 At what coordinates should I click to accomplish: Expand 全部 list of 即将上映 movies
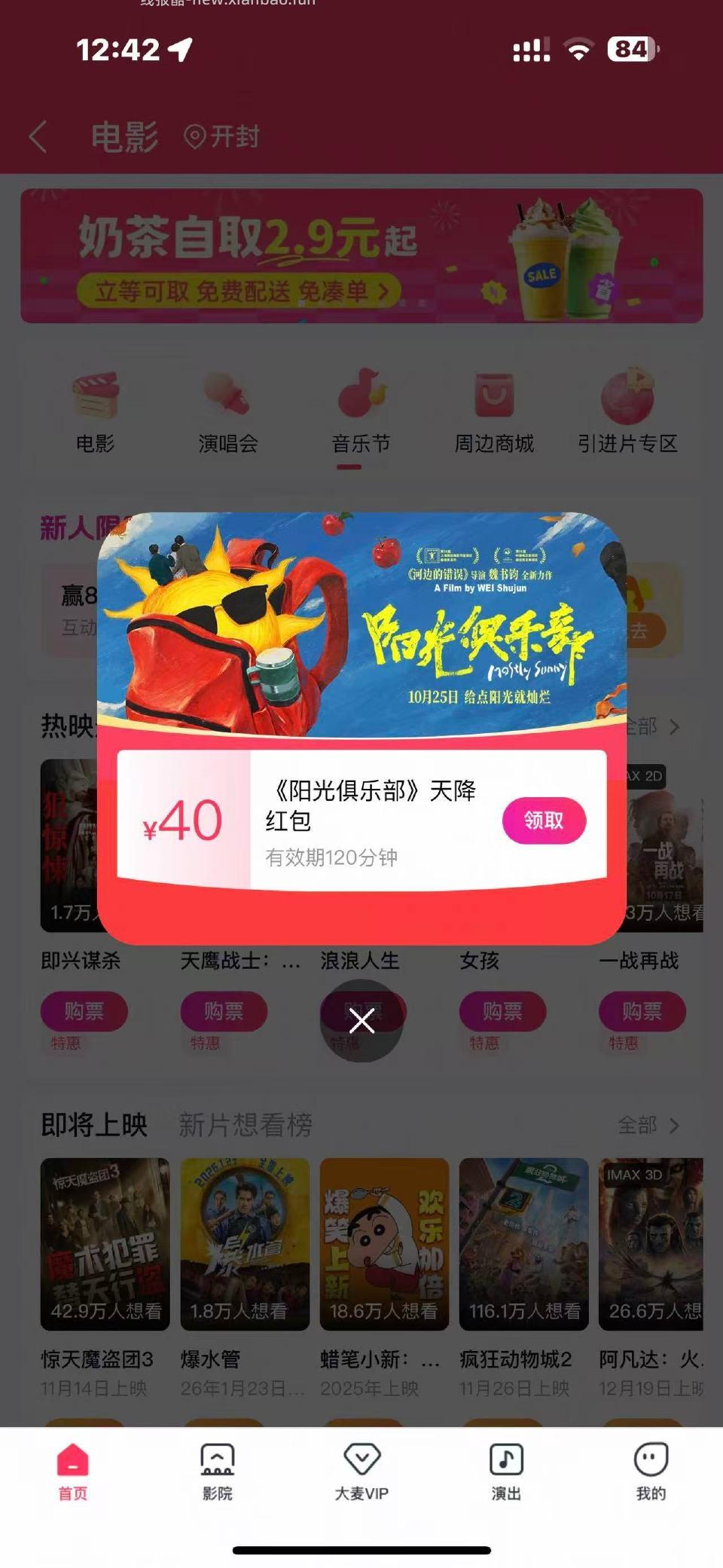(x=649, y=1126)
